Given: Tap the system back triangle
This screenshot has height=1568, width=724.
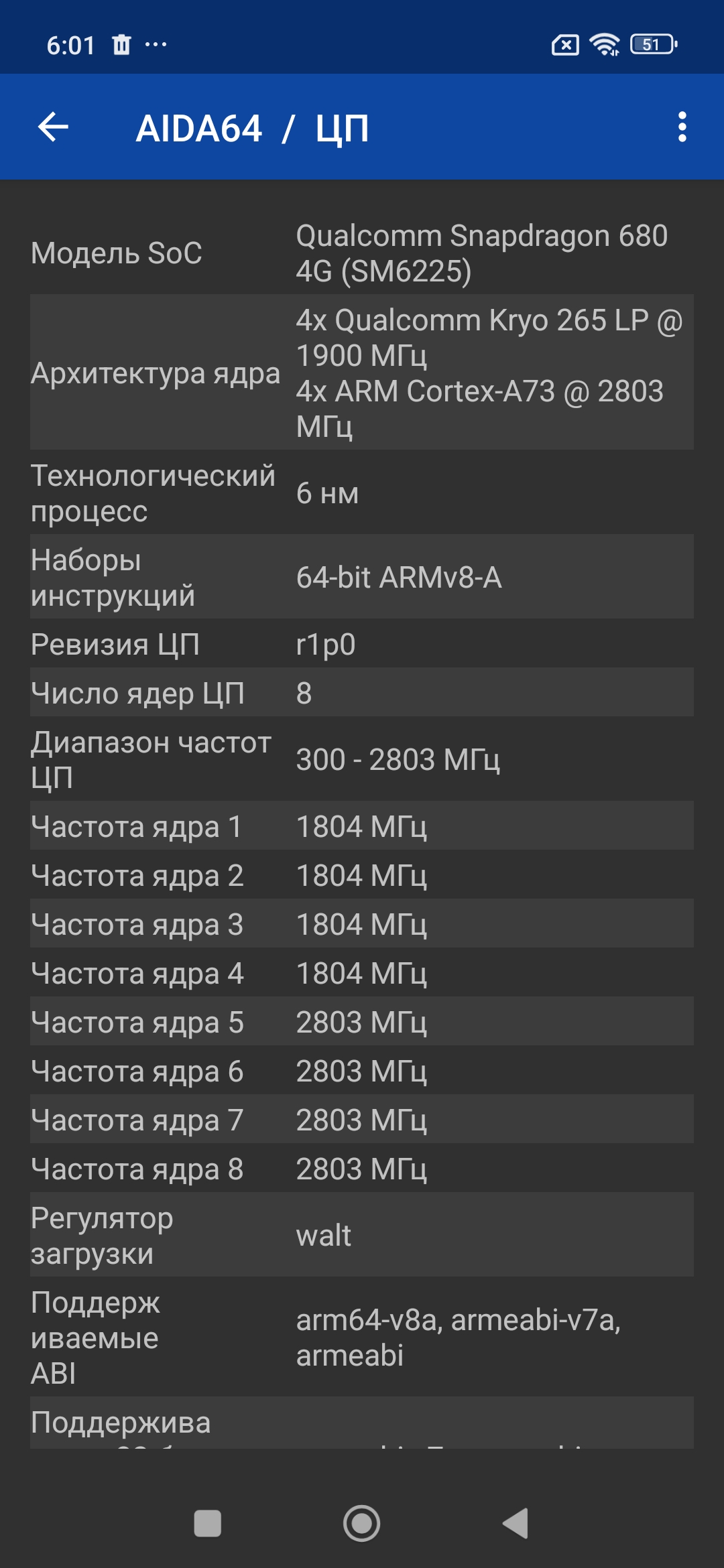Looking at the screenshot, I should click(x=516, y=1523).
